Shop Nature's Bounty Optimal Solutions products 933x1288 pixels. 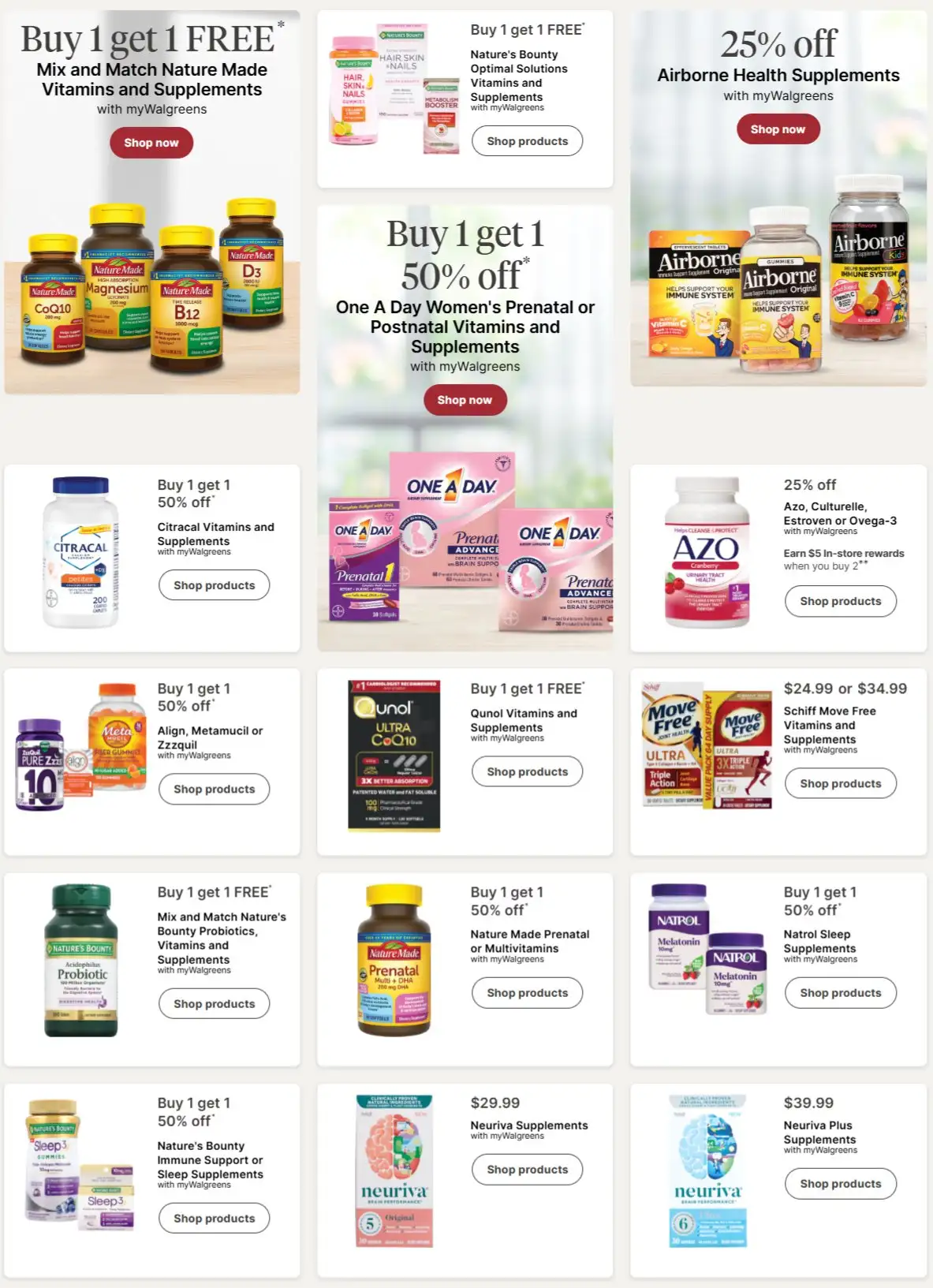coord(527,141)
